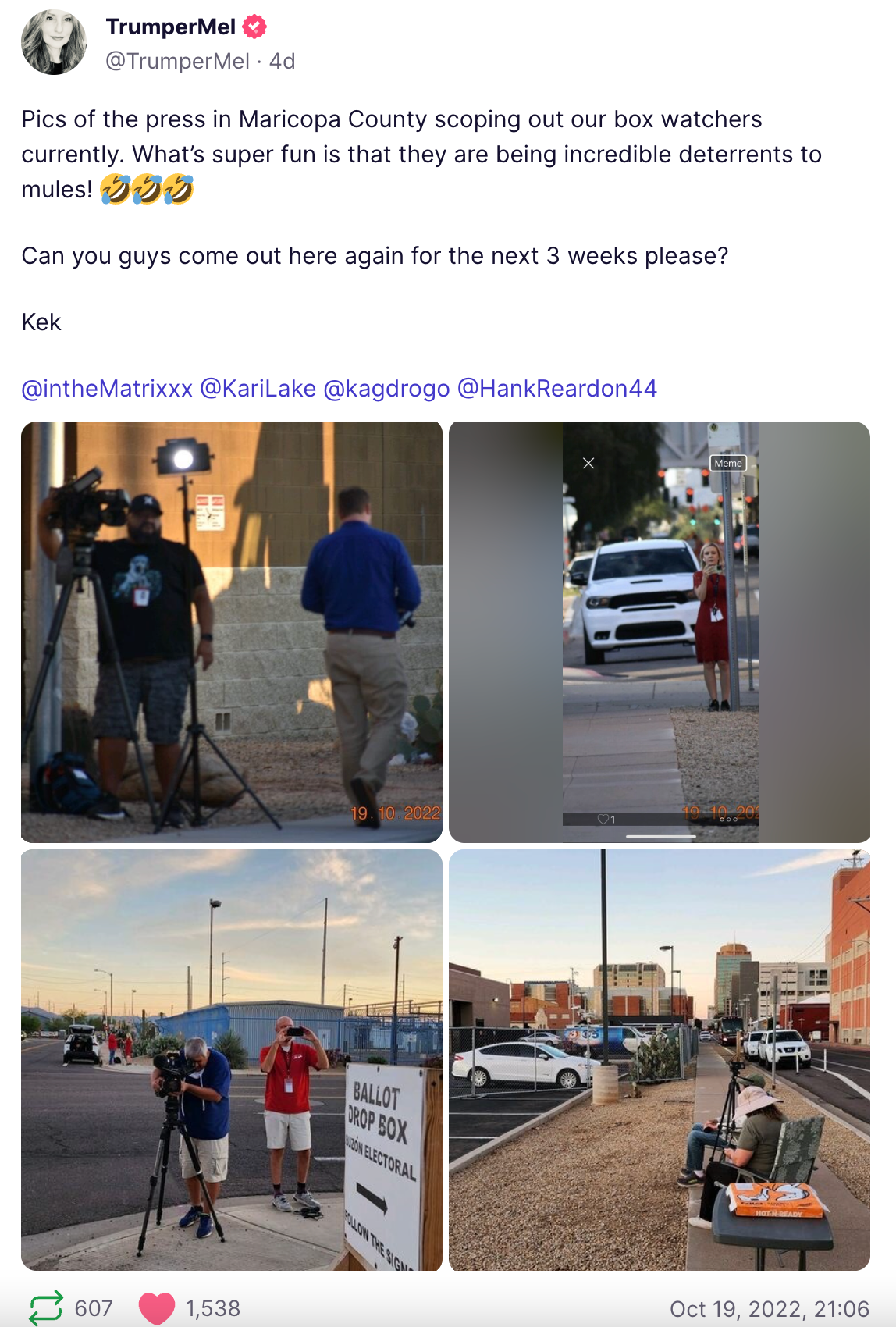Open the TrumperMel display name
This screenshot has height=1327, width=896.
(170, 27)
